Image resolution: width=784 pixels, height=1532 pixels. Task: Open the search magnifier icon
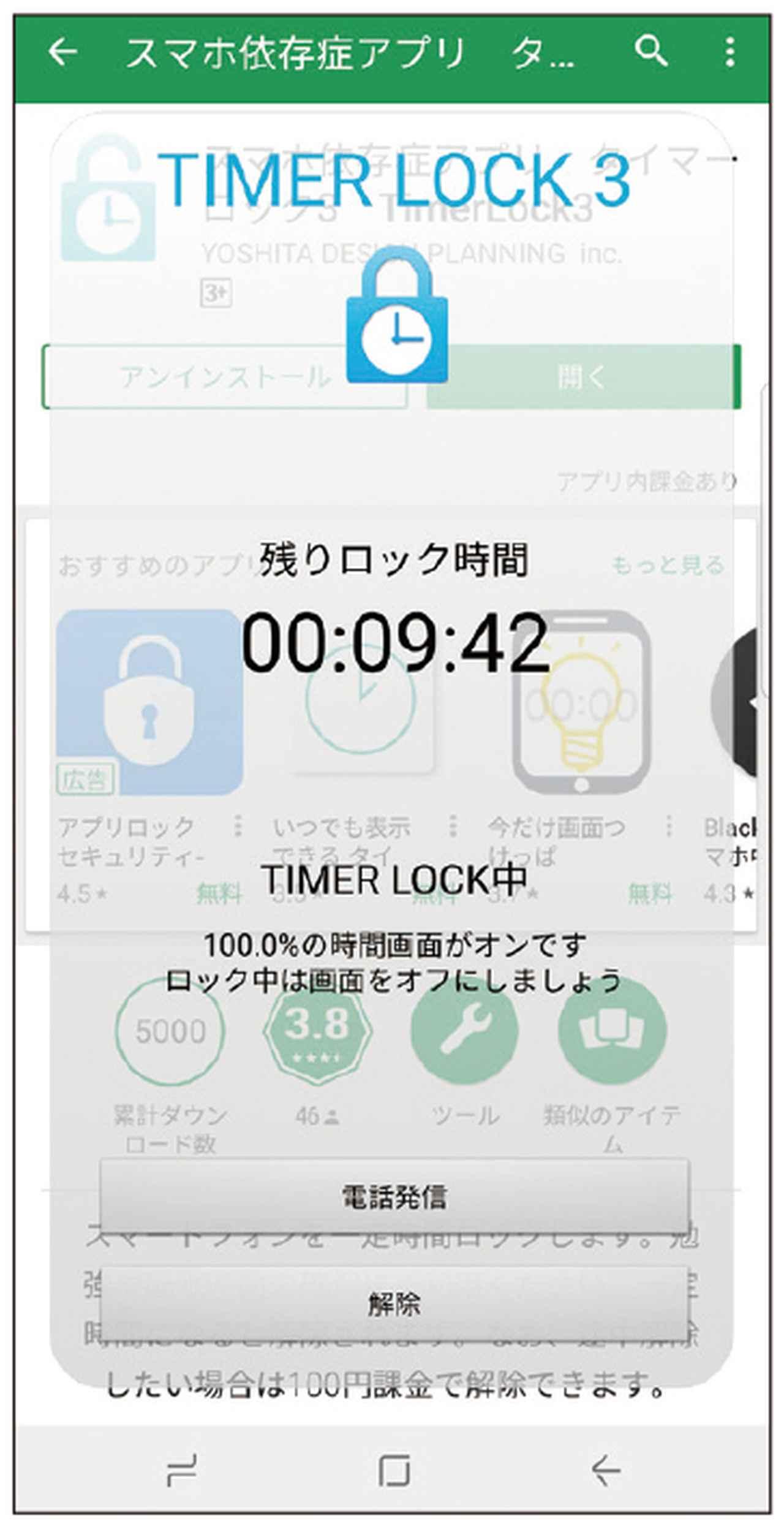(650, 51)
